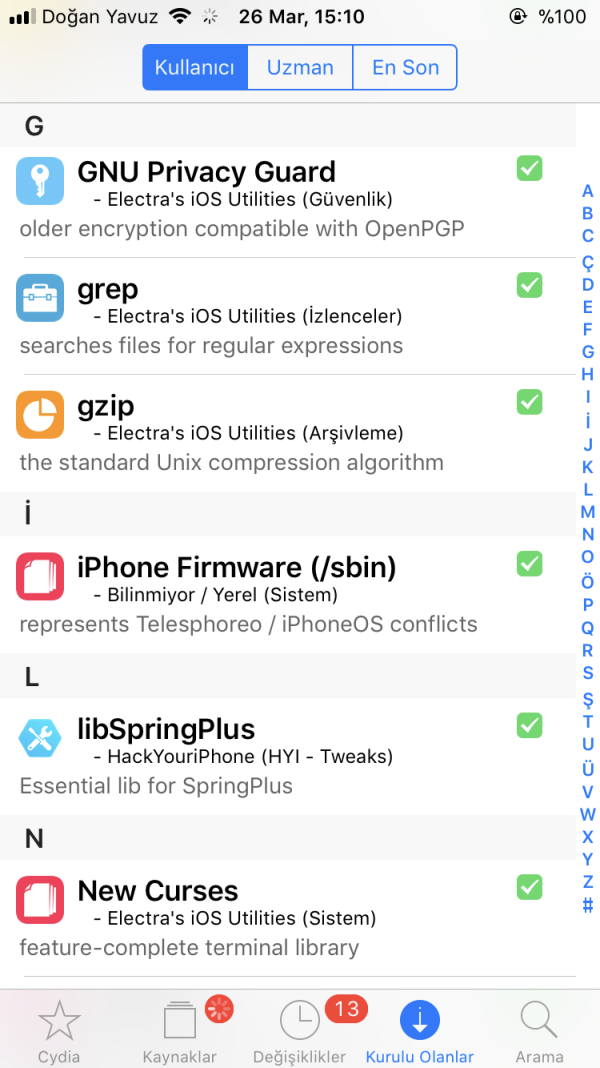Screen dimensions: 600x1068
Task: Open the grep package details
Action: (x=280, y=316)
